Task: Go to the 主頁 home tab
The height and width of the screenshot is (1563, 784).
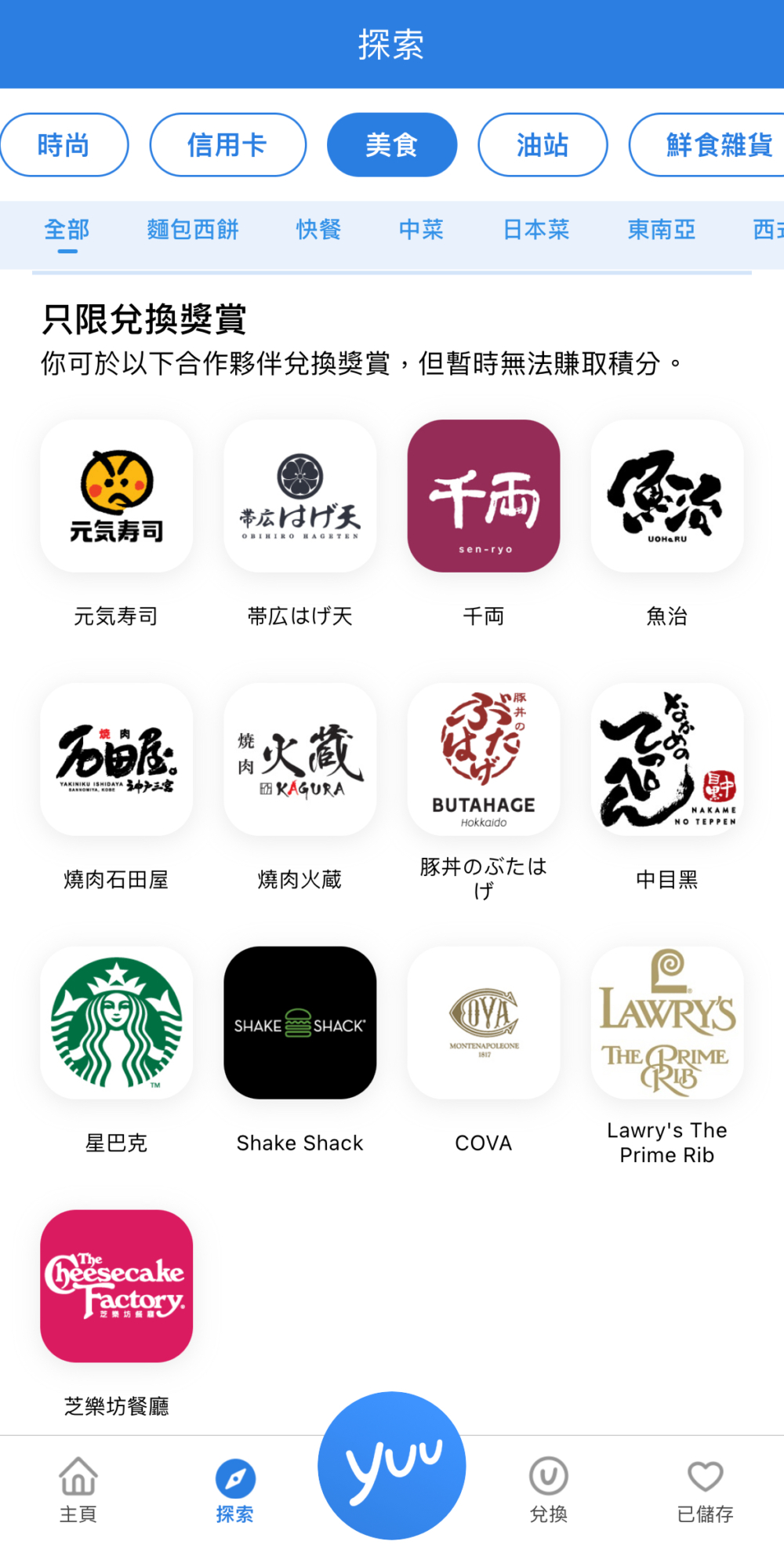Action: pyautogui.click(x=78, y=1490)
